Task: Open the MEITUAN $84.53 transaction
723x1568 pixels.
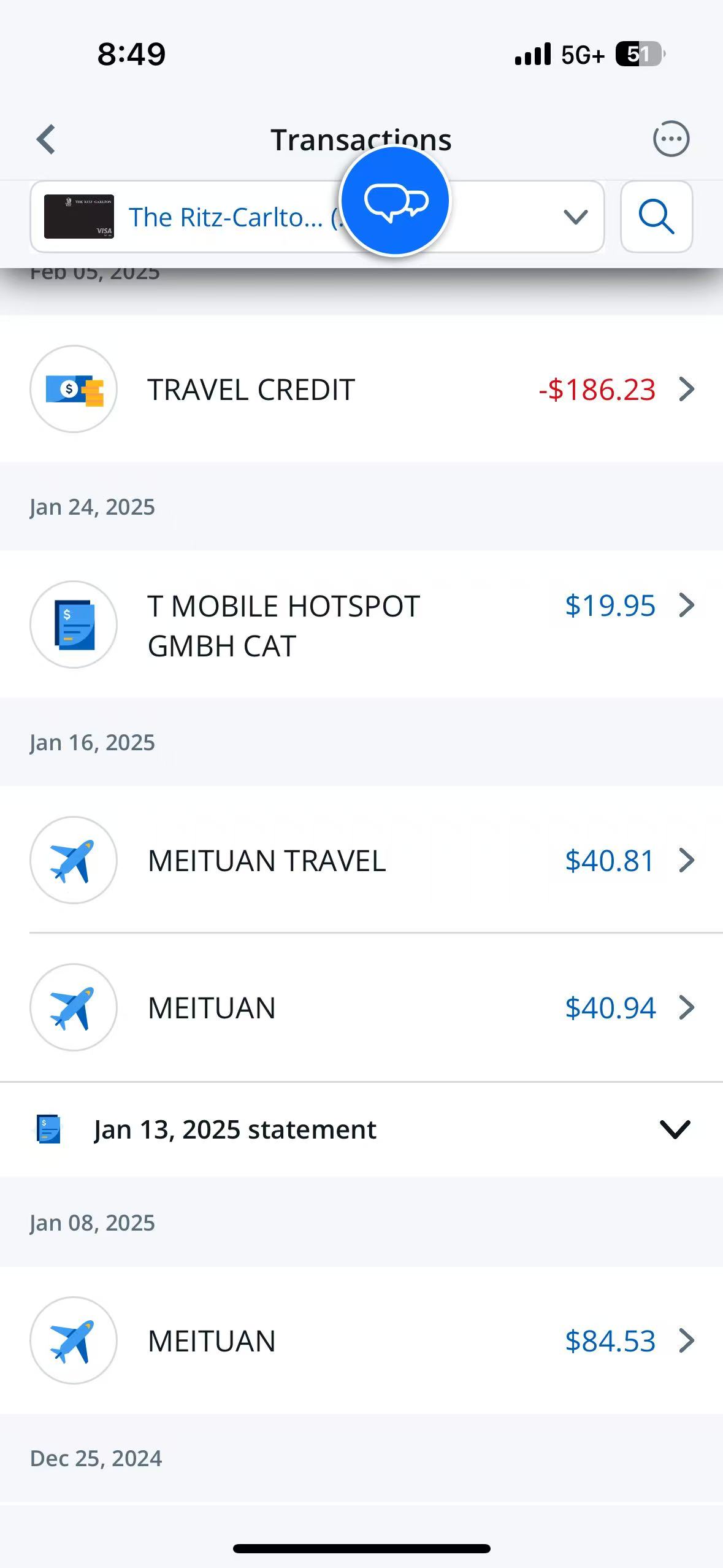Action: click(x=361, y=1340)
